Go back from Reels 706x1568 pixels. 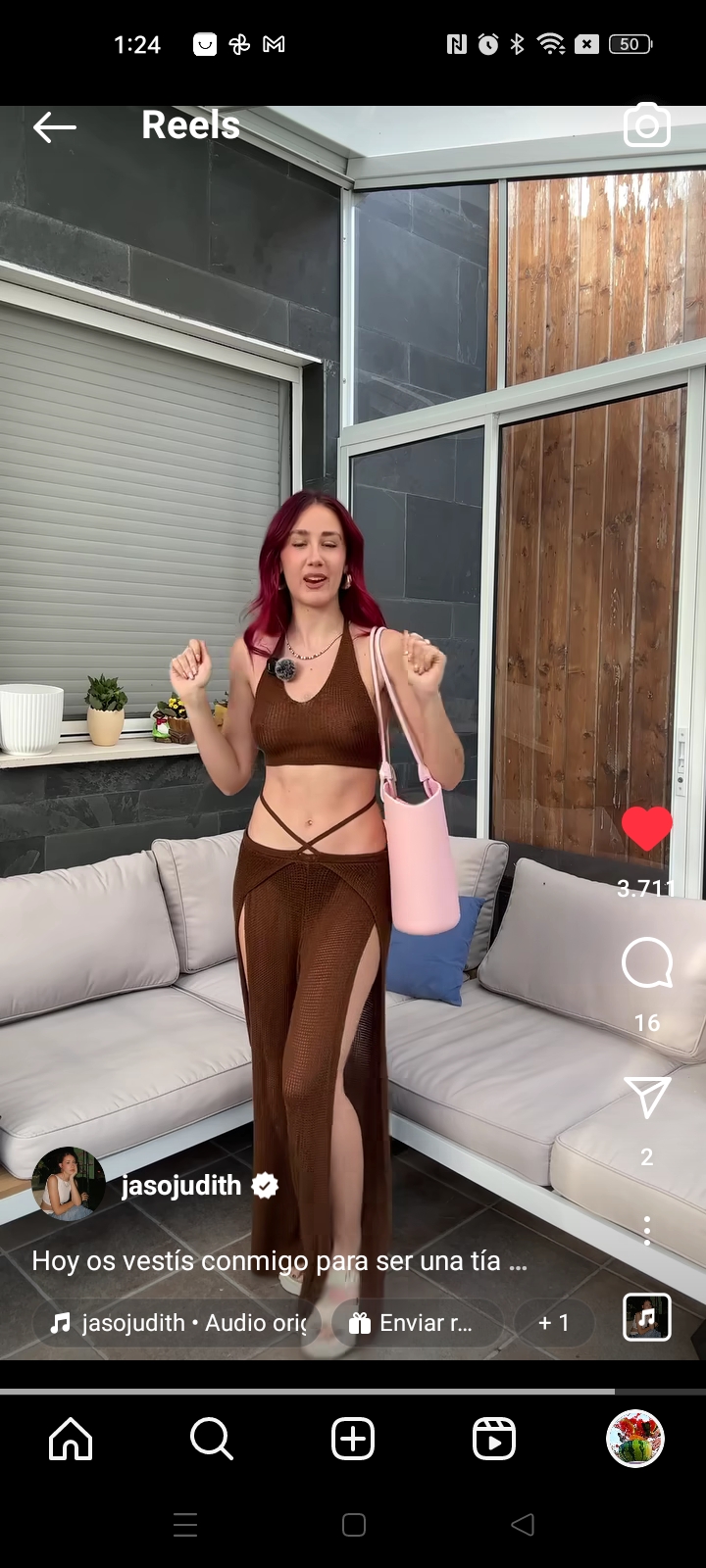point(54,126)
